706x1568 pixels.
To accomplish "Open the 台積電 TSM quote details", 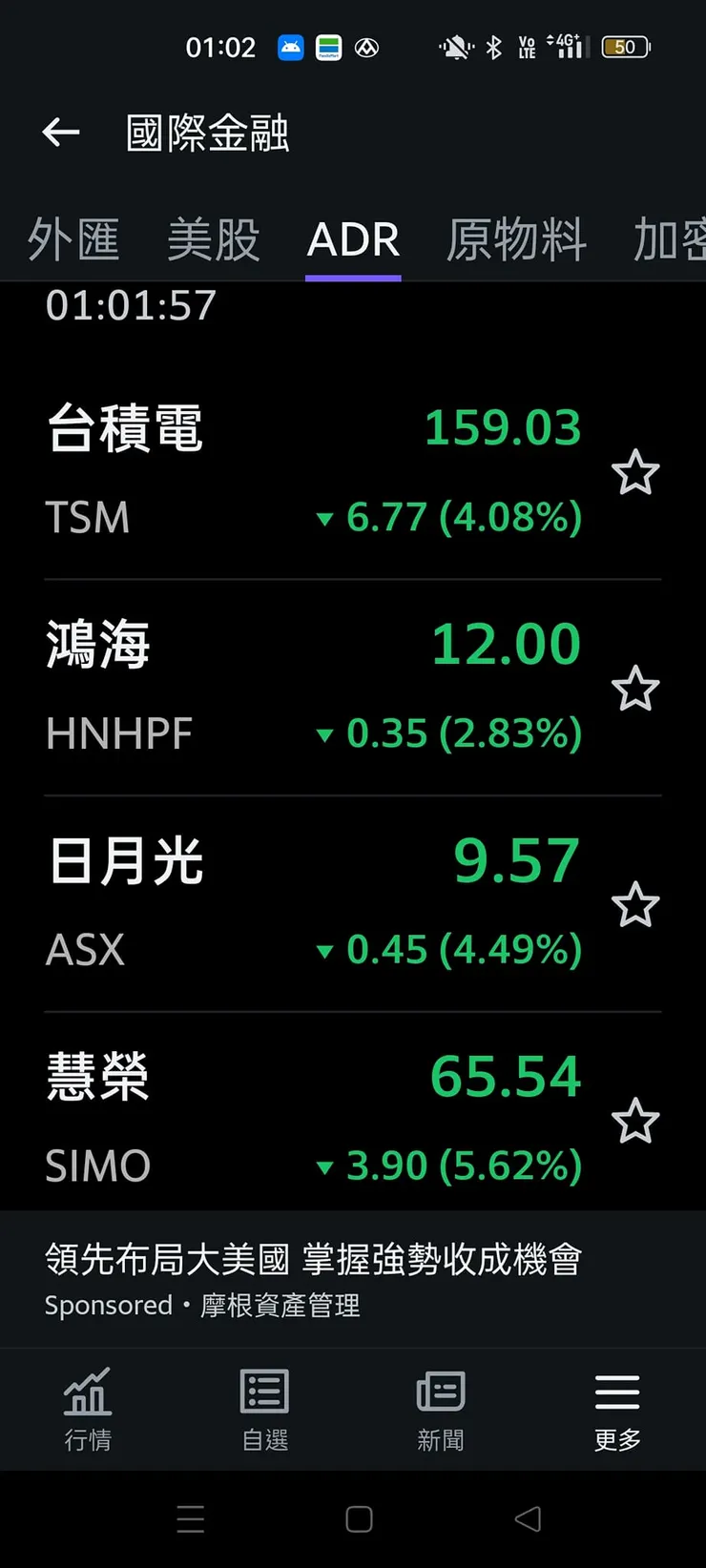I will tap(315, 471).
